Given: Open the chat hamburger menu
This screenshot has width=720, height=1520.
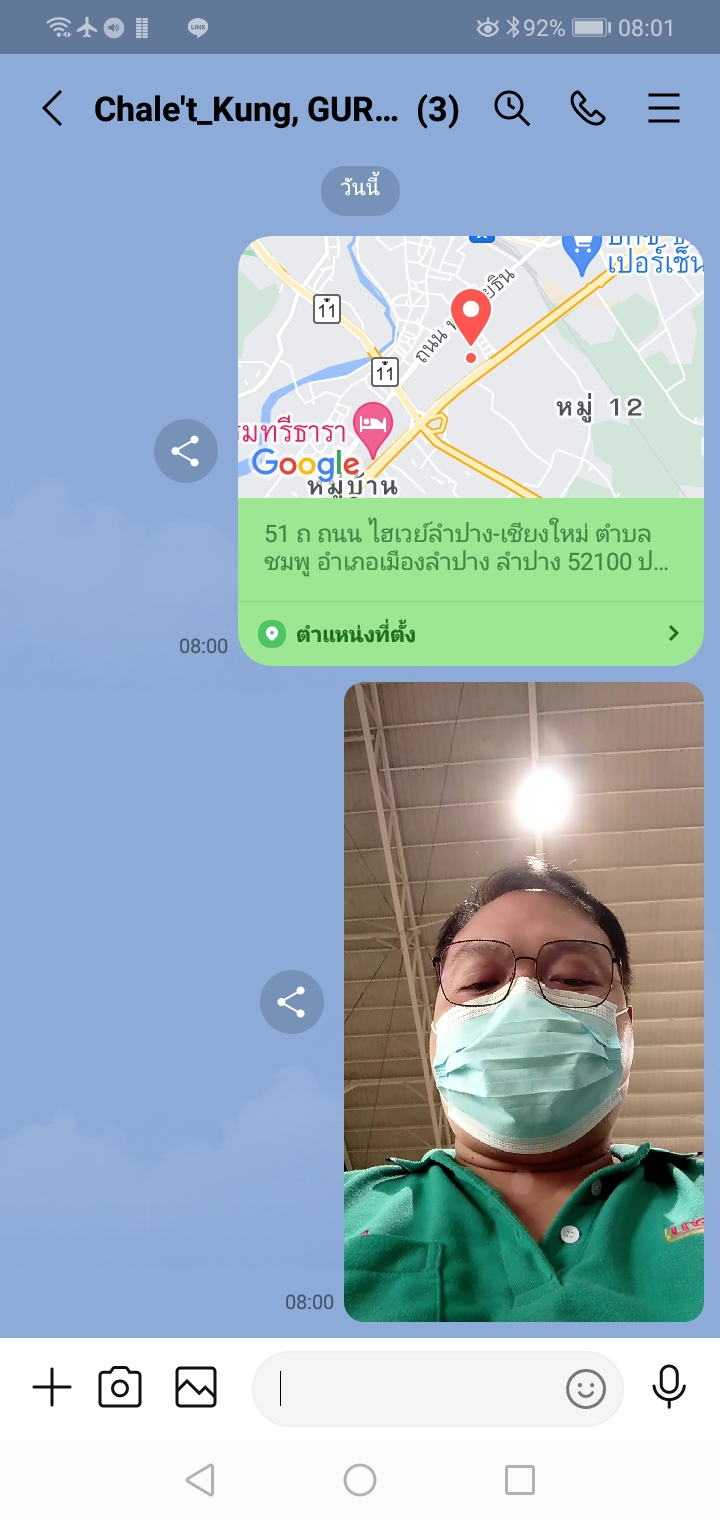Looking at the screenshot, I should [x=664, y=108].
